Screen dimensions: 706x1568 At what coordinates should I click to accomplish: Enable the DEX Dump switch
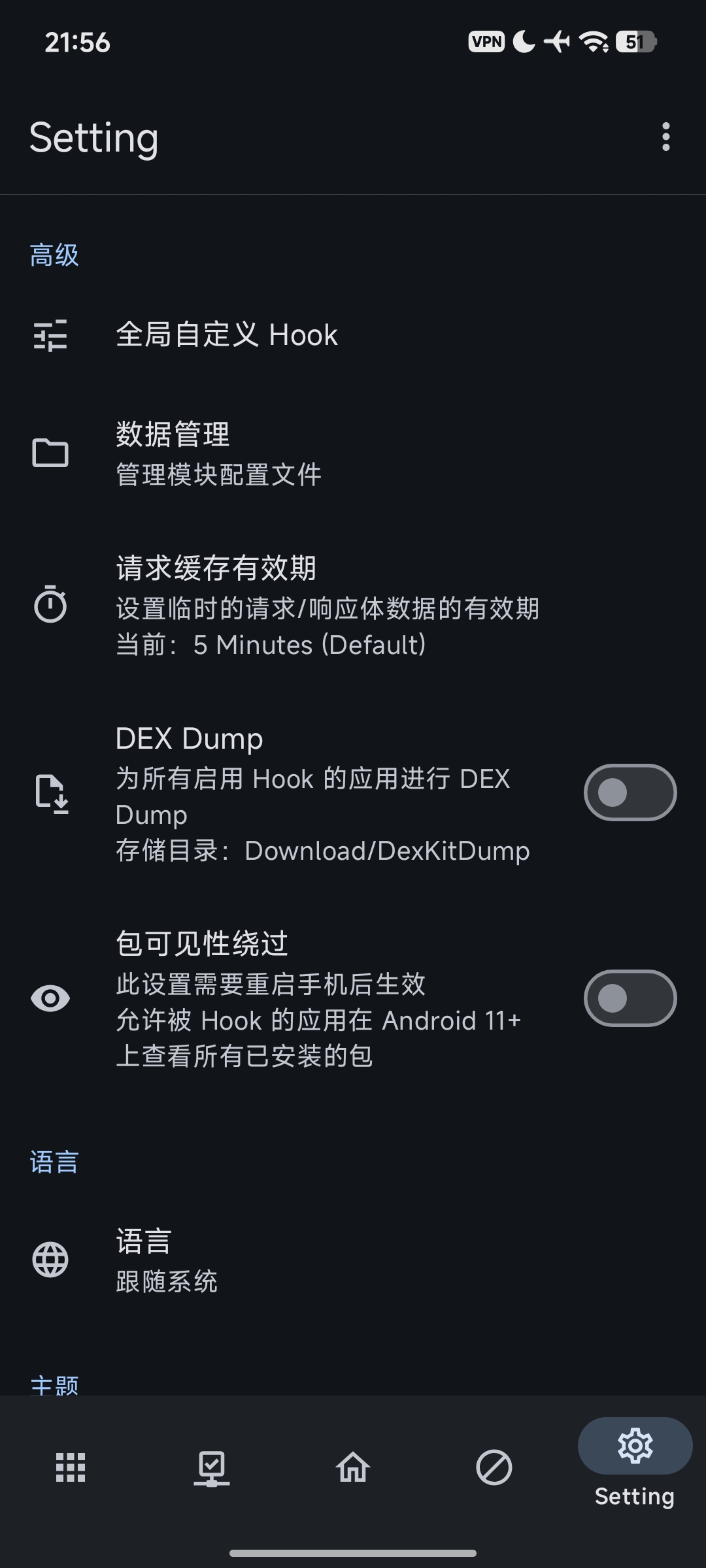coord(630,792)
